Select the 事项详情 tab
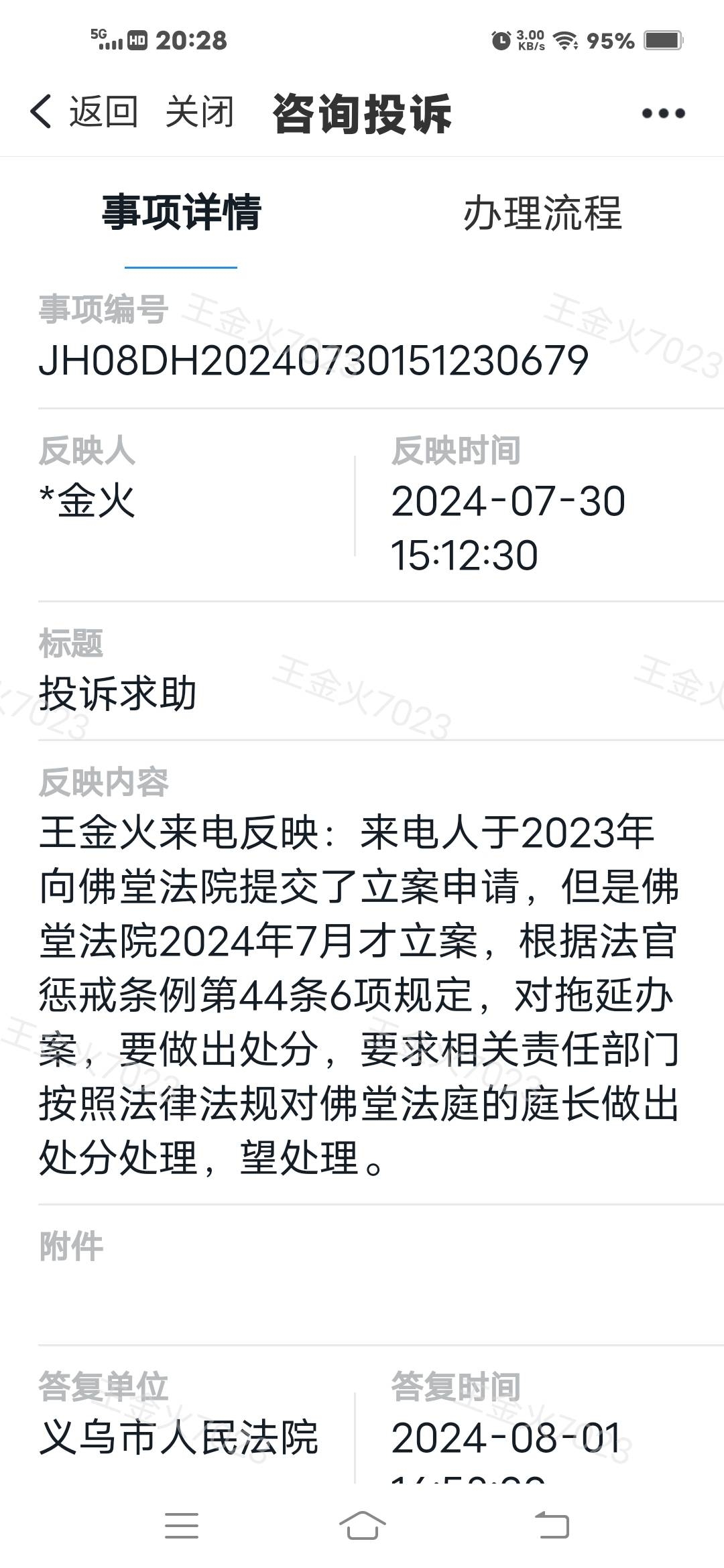Screen dimensions: 724x1568 click(x=181, y=214)
